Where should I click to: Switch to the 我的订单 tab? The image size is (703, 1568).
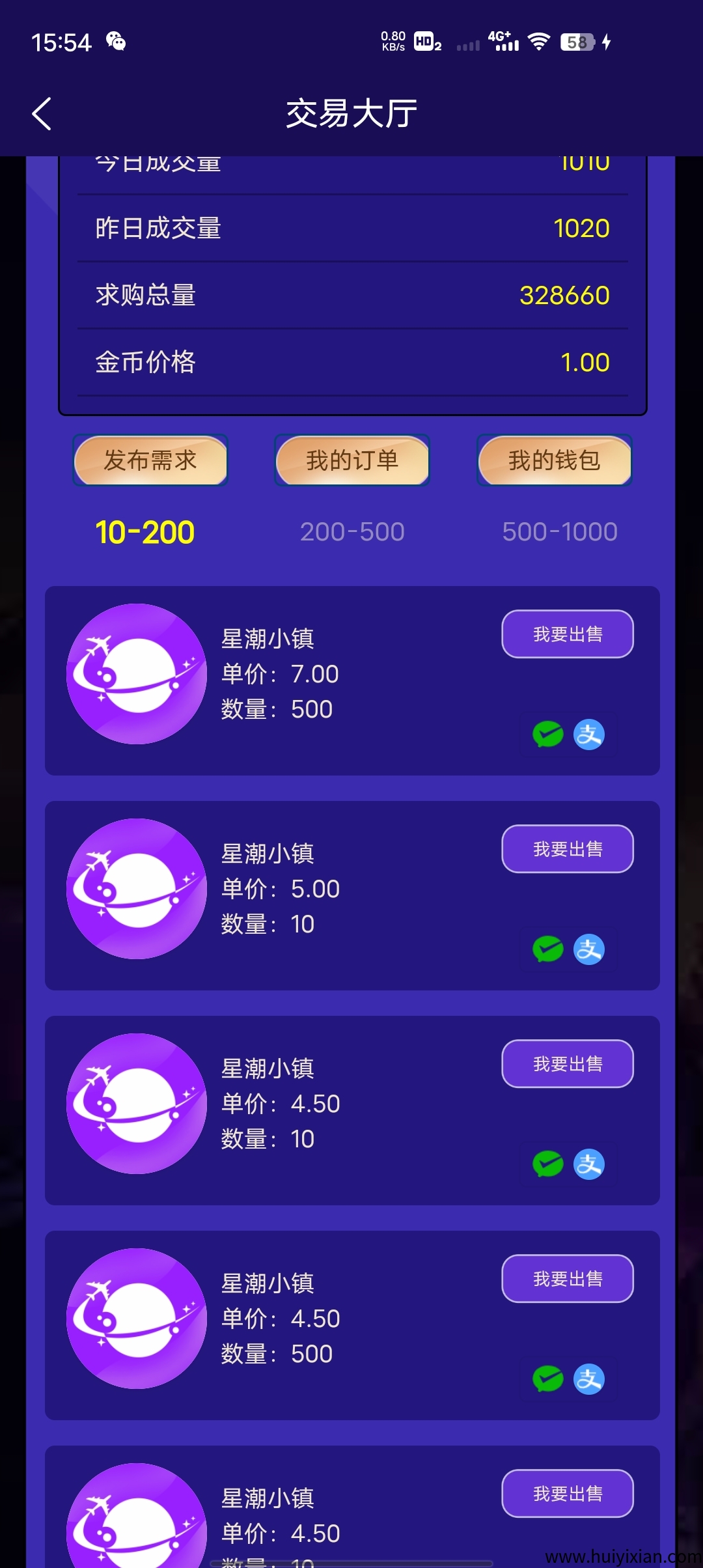tap(351, 460)
